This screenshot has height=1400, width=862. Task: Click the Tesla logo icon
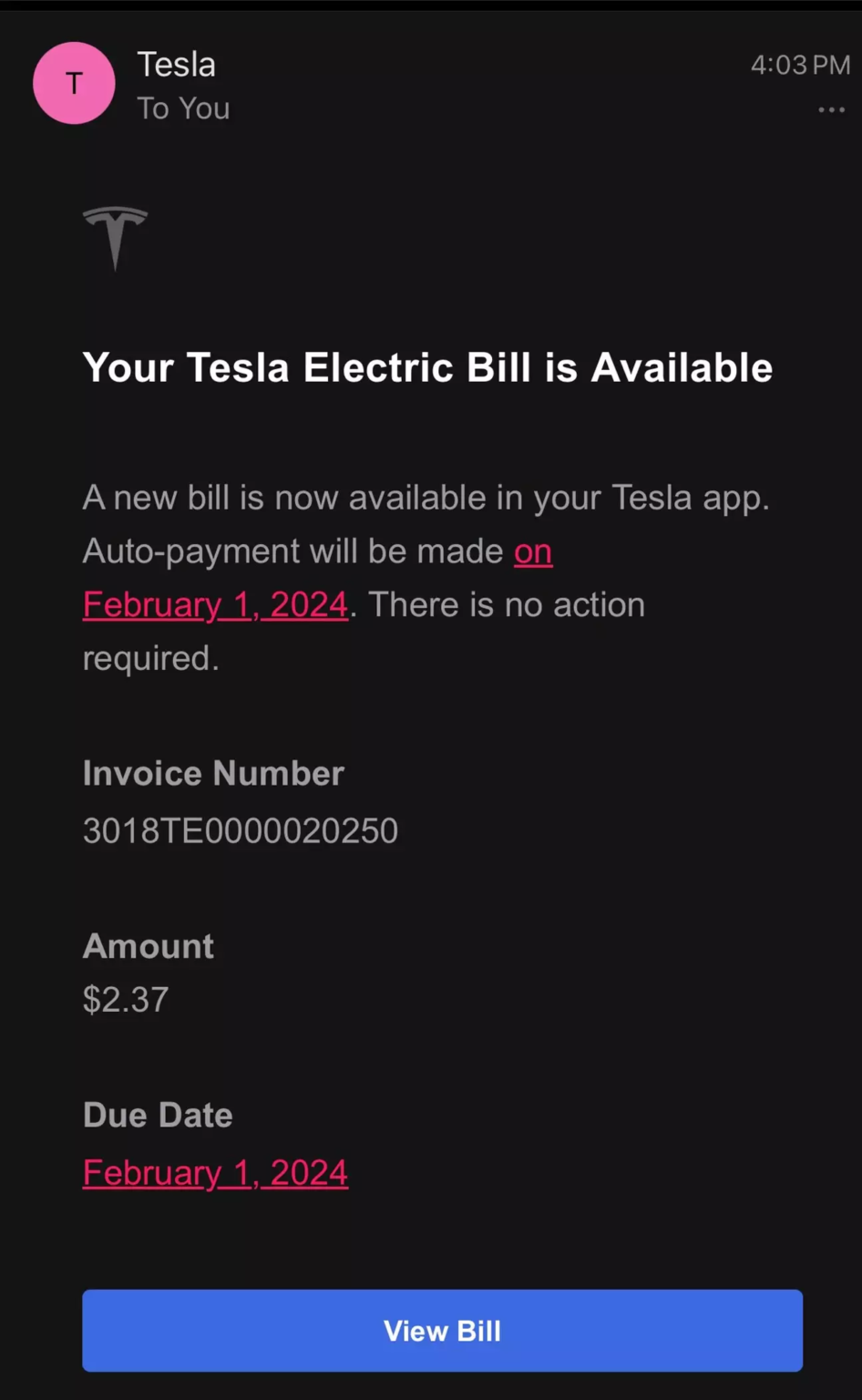(115, 238)
